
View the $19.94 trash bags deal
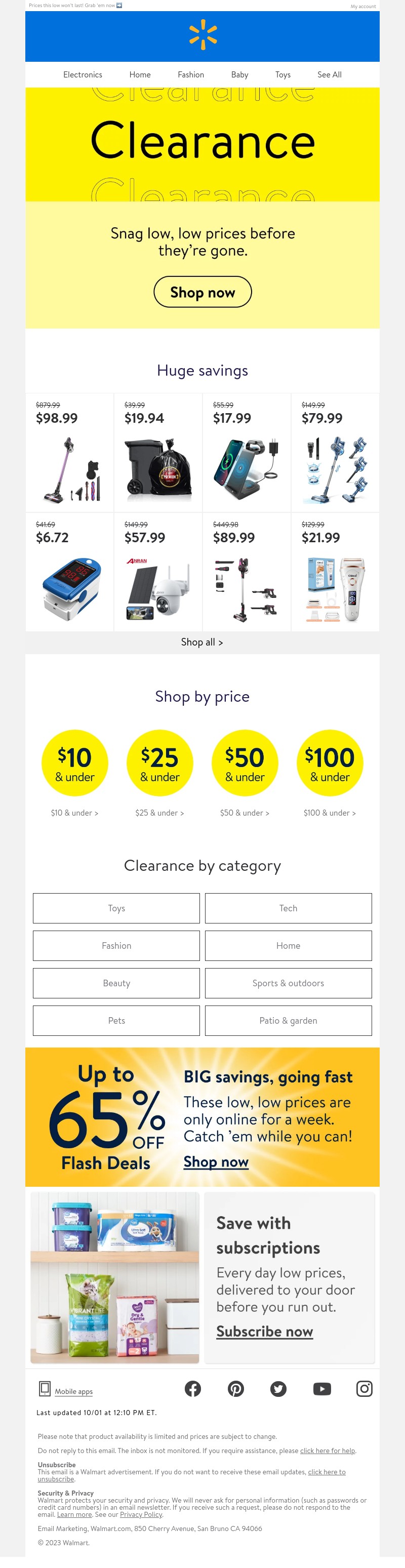158,453
